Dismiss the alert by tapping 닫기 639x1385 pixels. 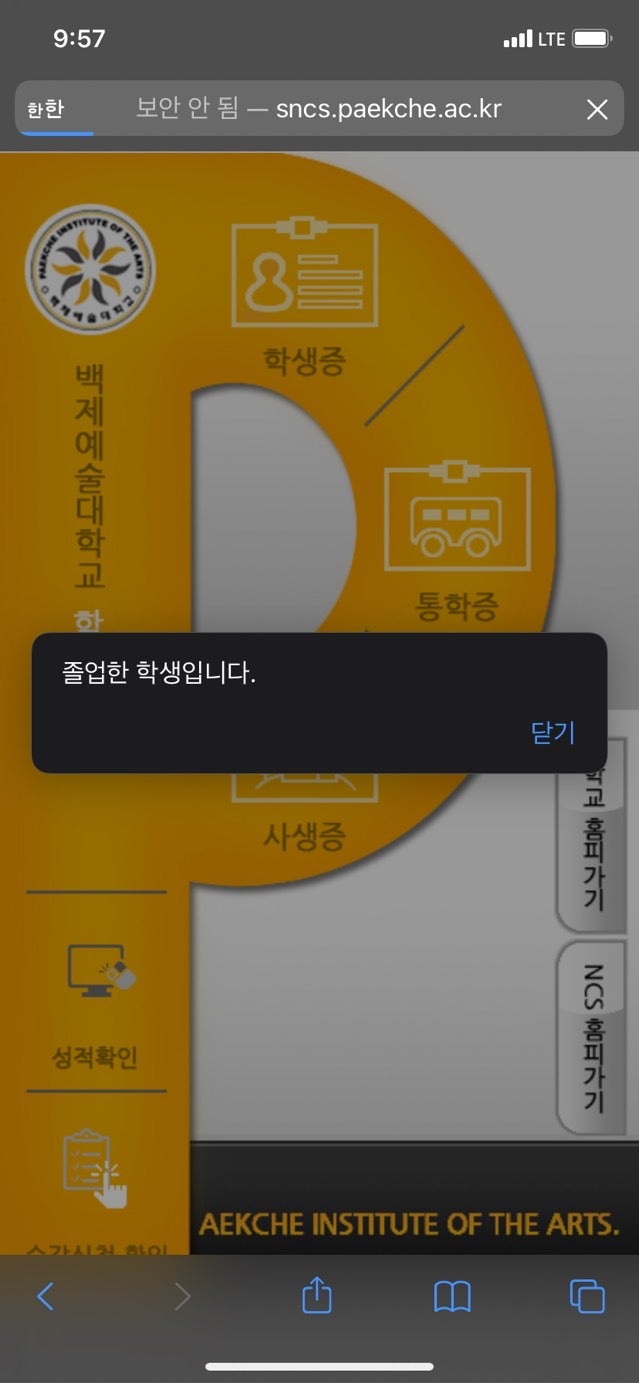pyautogui.click(x=553, y=733)
